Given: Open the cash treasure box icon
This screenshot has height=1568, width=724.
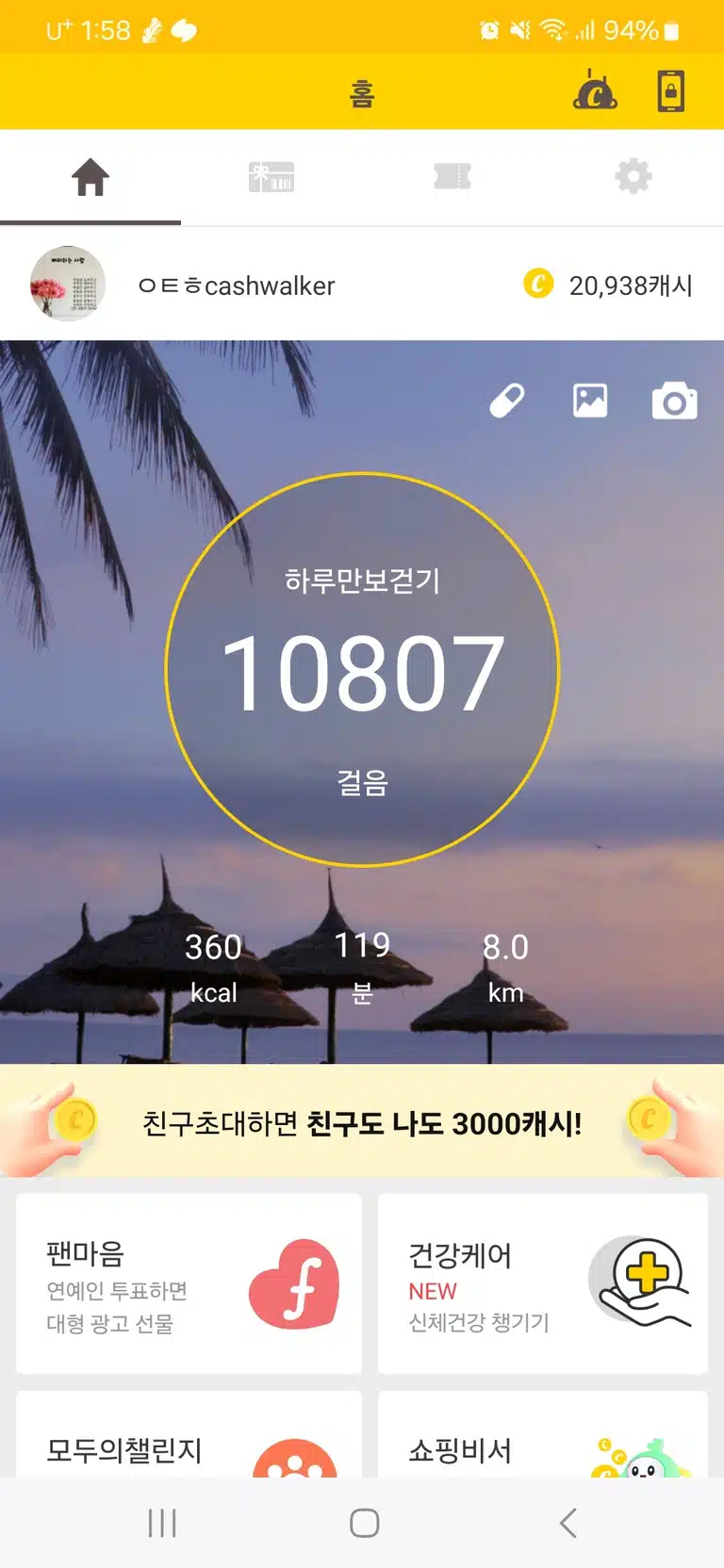Looking at the screenshot, I should pos(595,91).
